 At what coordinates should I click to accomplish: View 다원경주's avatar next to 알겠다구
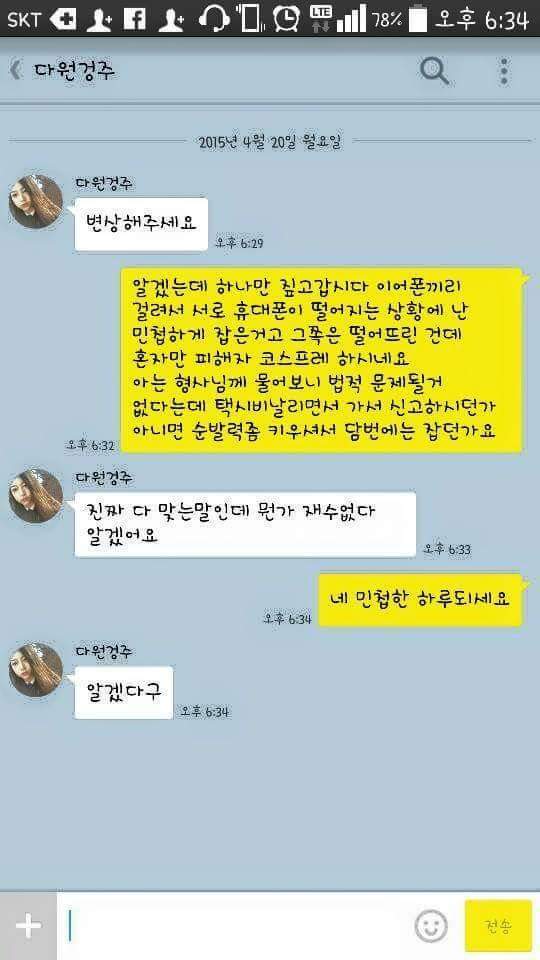tap(36, 670)
